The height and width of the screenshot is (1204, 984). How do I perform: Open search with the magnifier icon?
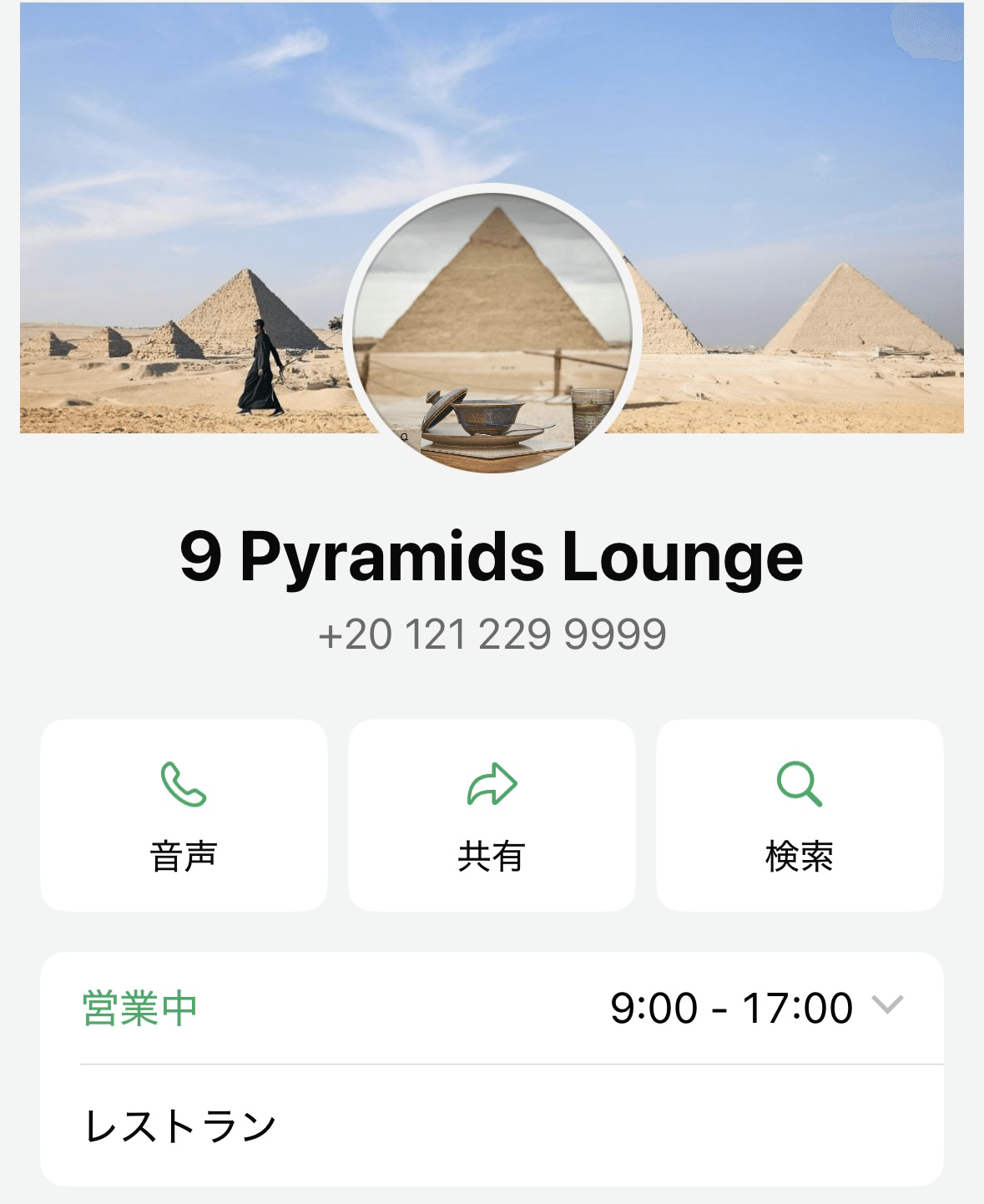click(x=800, y=785)
